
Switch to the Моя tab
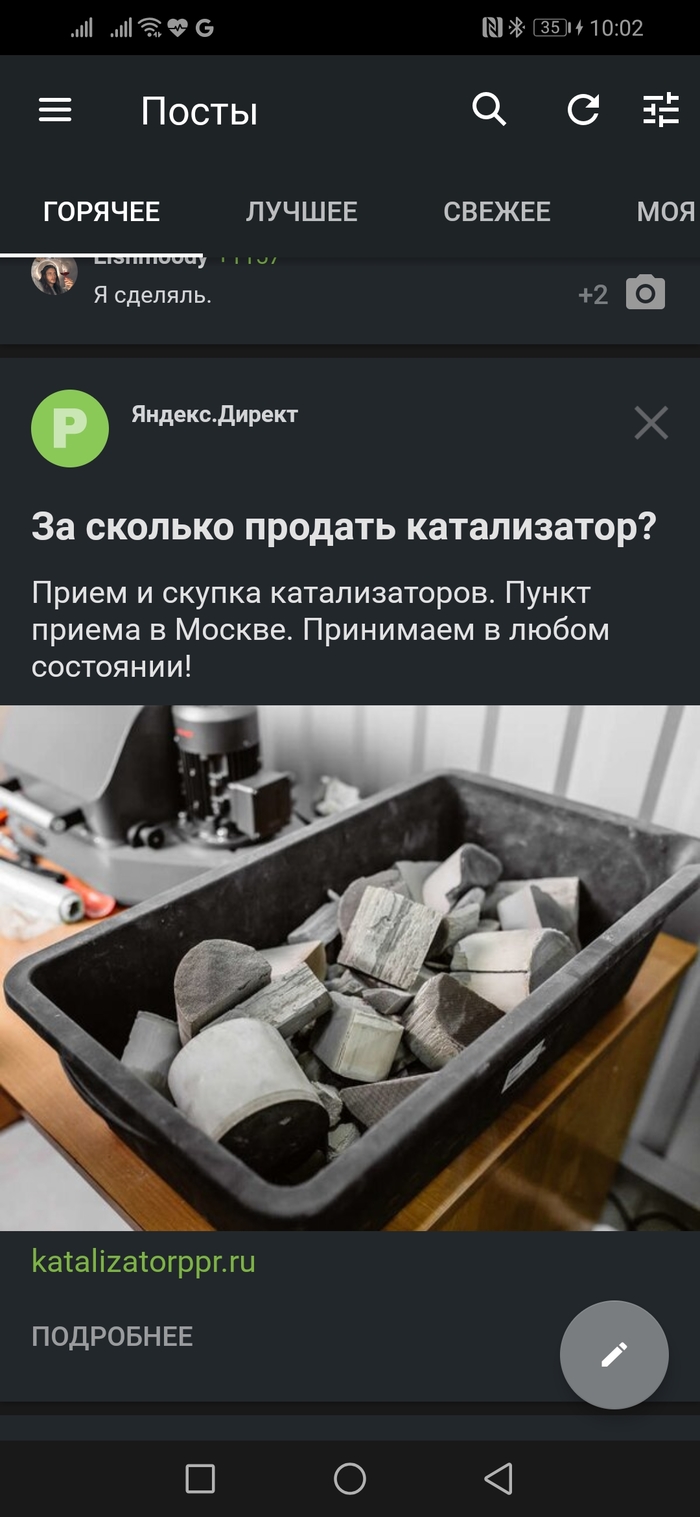coord(665,212)
